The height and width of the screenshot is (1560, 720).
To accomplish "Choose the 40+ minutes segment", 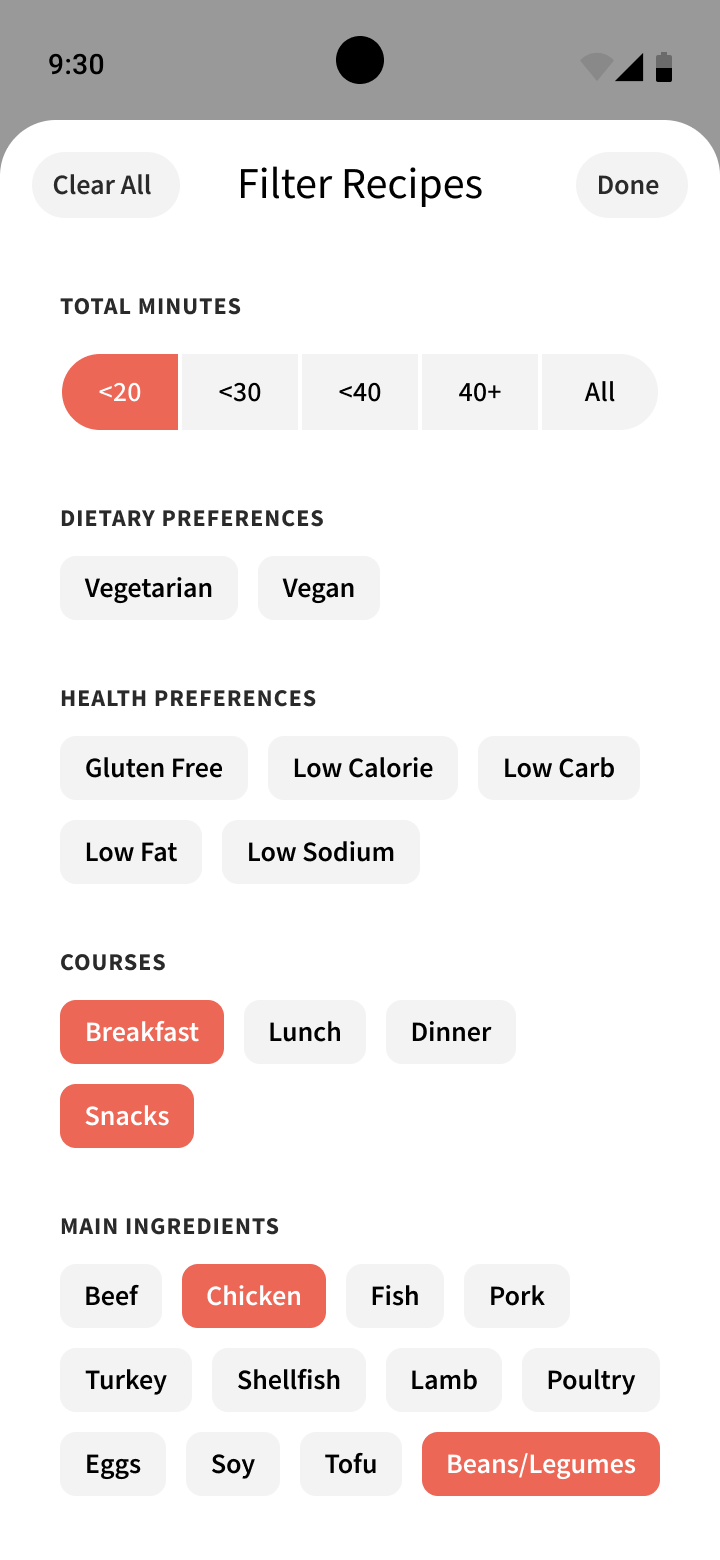I will click(x=480, y=392).
